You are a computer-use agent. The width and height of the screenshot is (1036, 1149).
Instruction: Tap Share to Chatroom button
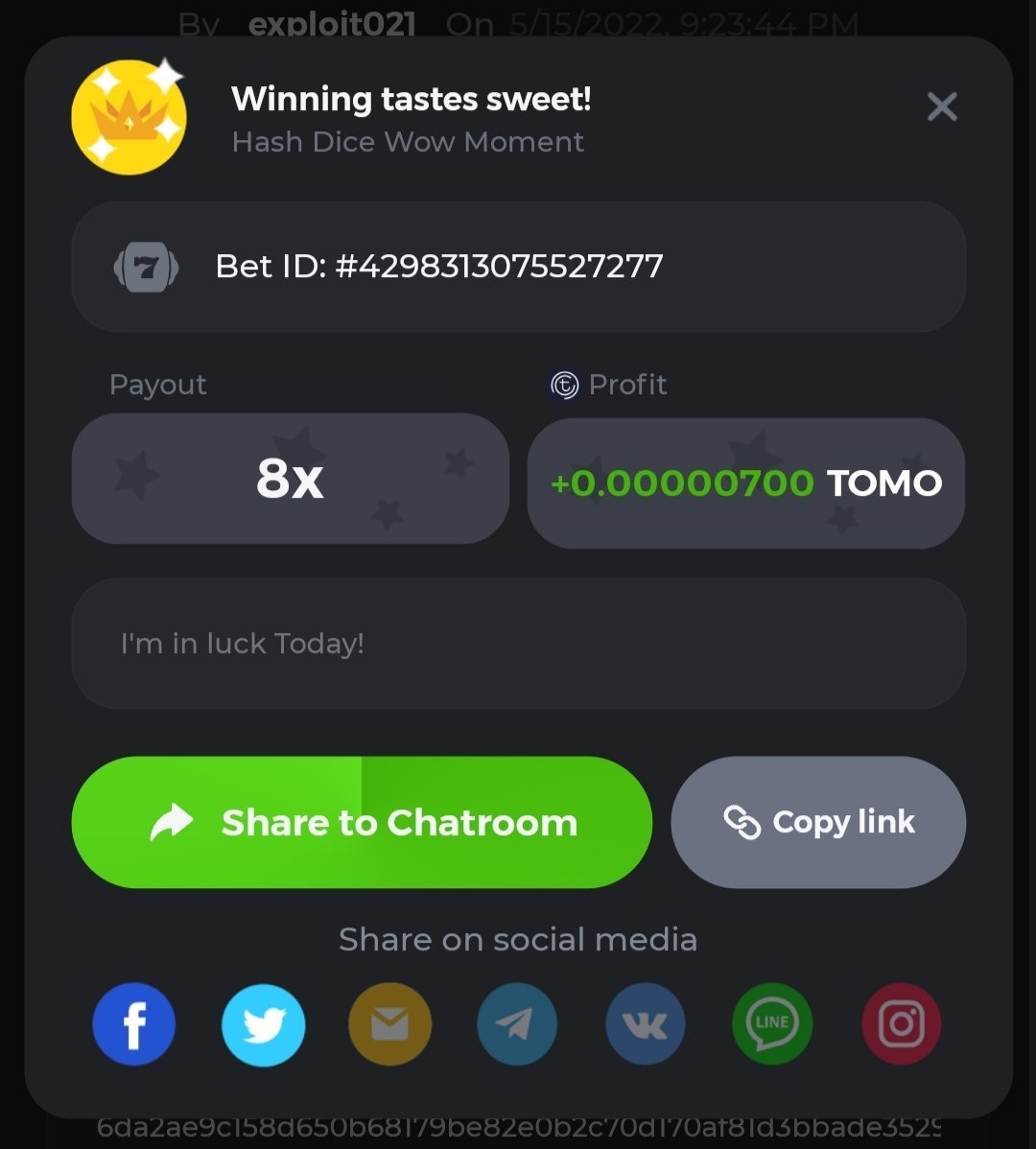(362, 822)
